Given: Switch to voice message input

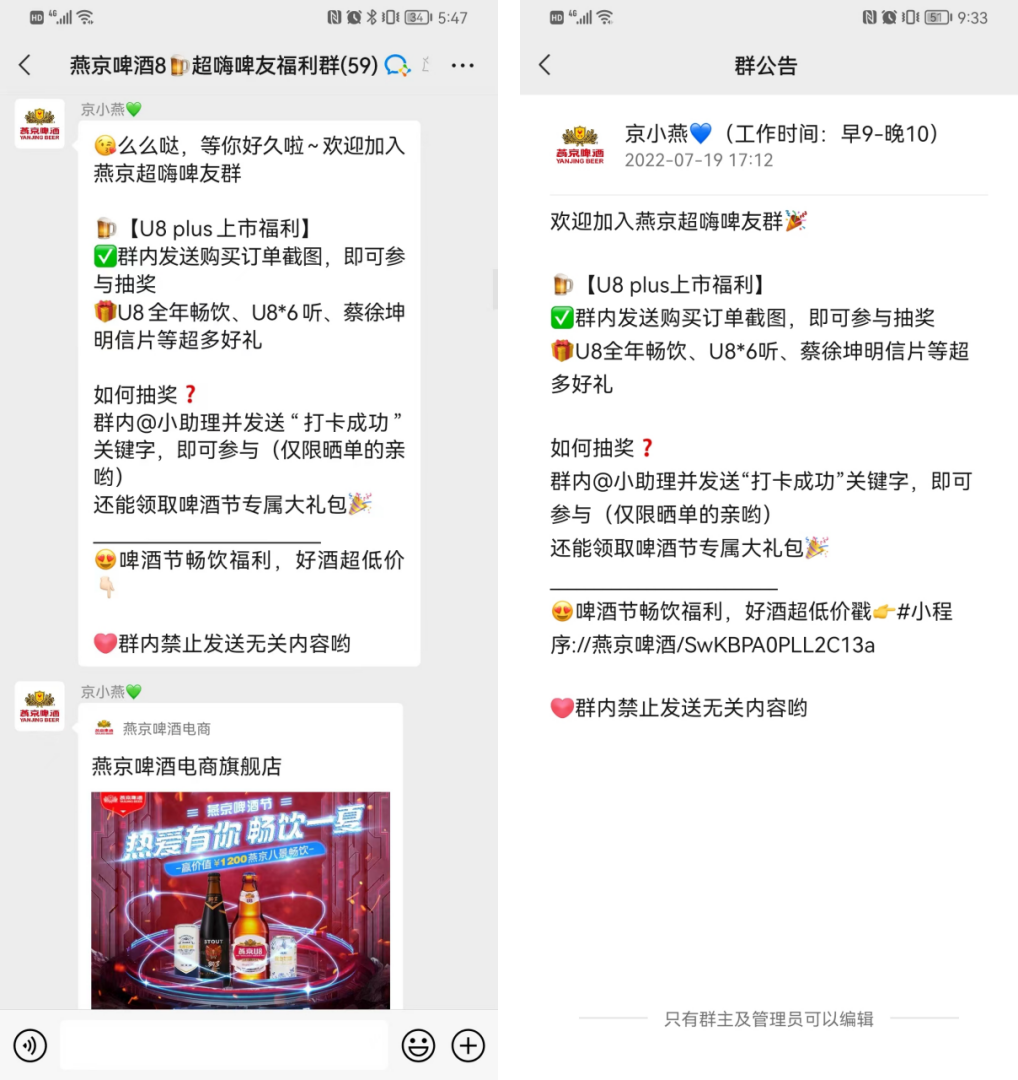Looking at the screenshot, I should tap(31, 1046).
